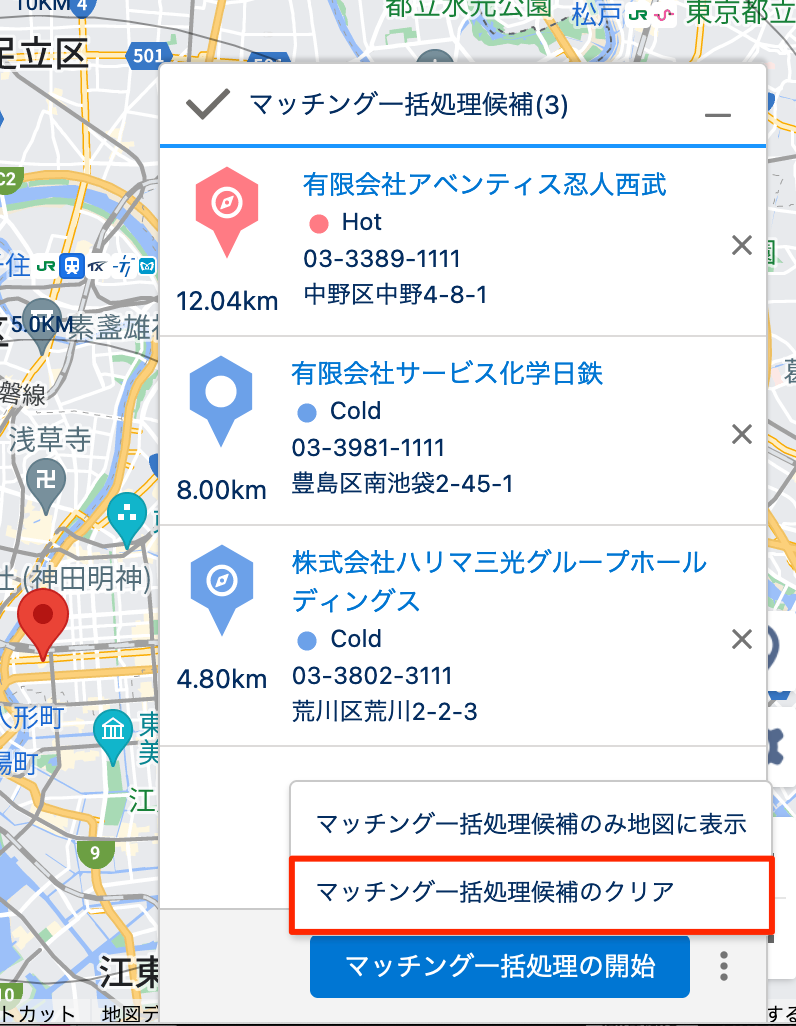796x1026 pixels.
Task: Start マッチング一括処理の開始
Action: coord(499,966)
